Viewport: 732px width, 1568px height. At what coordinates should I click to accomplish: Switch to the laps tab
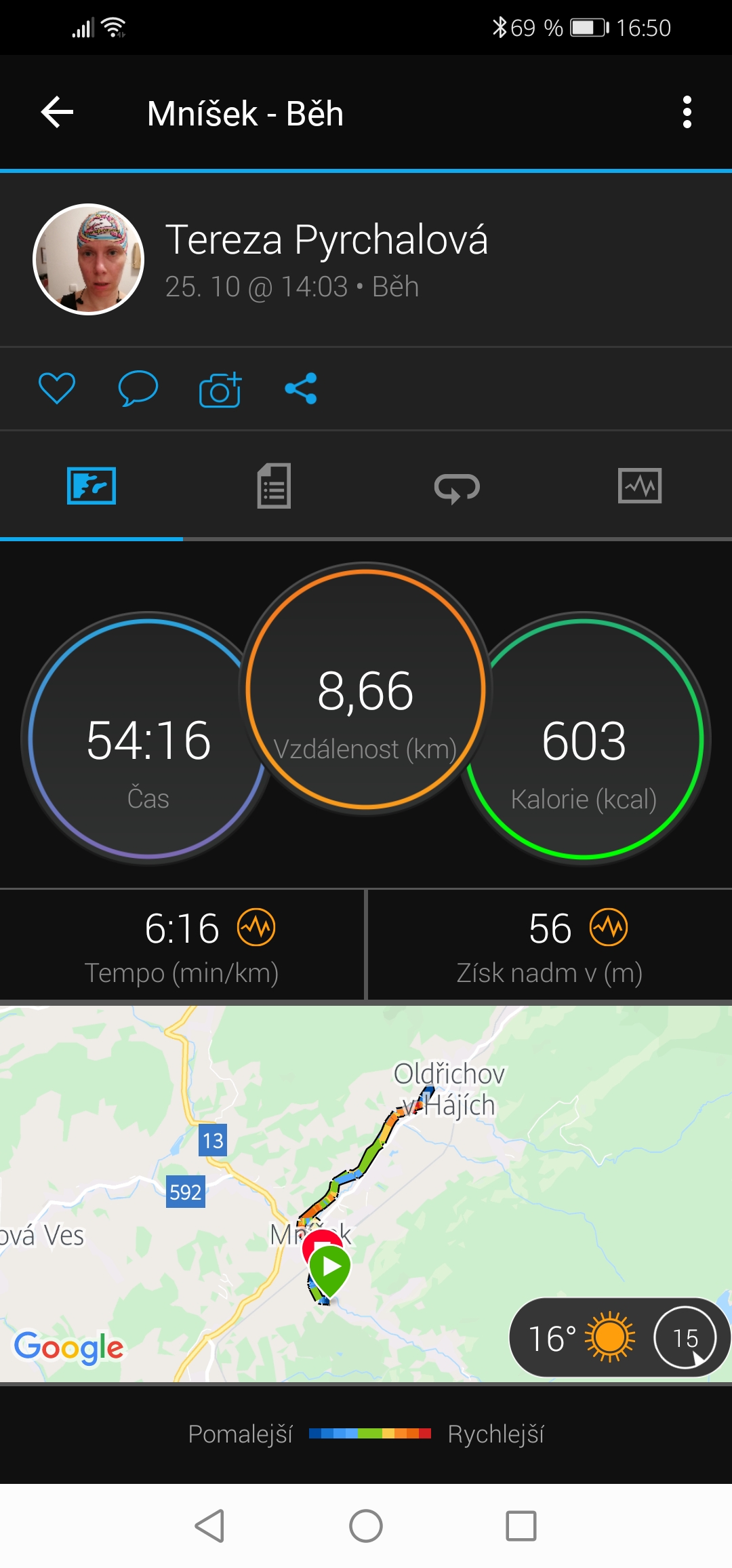coord(457,487)
